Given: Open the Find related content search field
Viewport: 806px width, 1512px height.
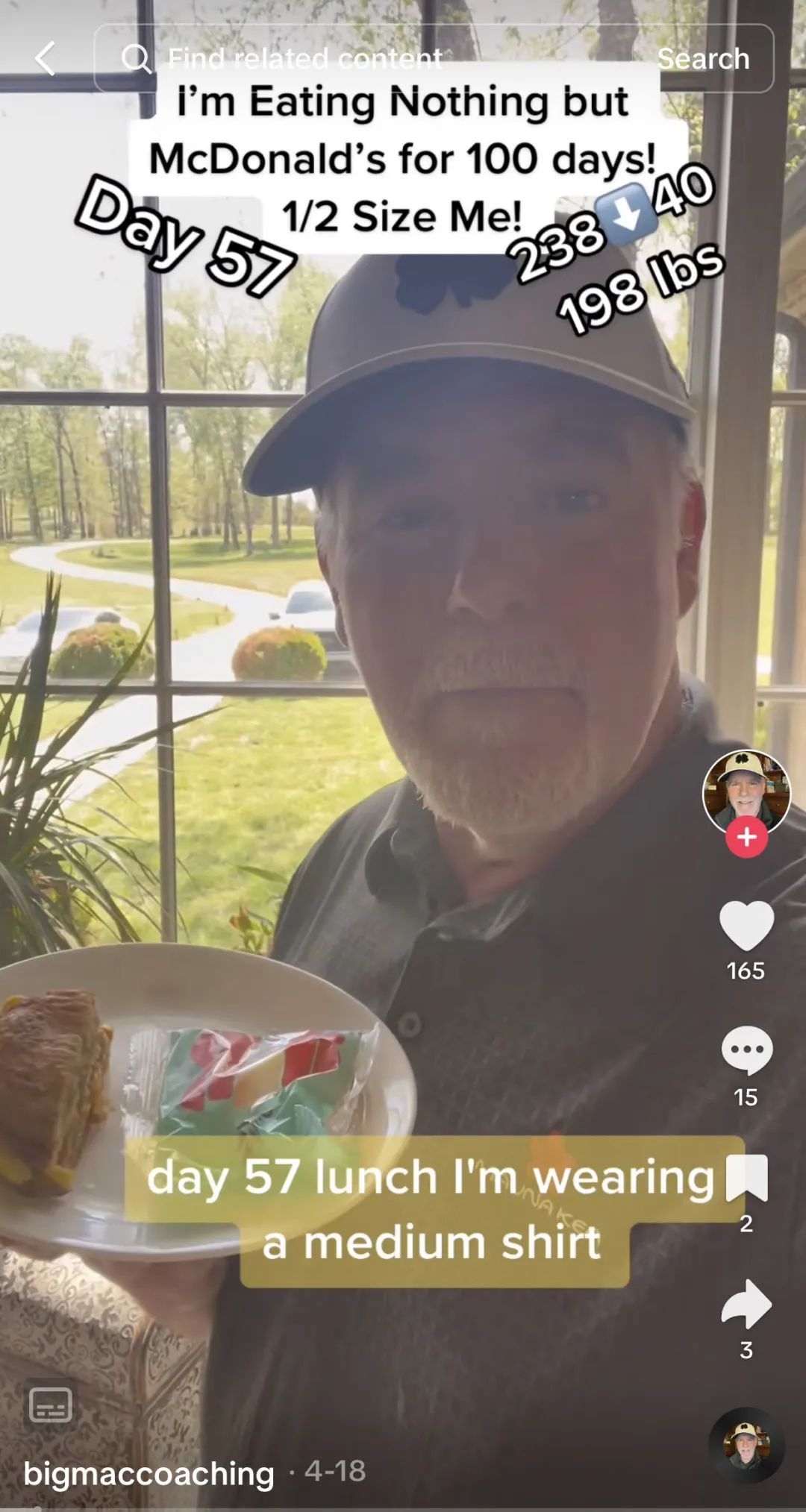Looking at the screenshot, I should tap(358, 58).
